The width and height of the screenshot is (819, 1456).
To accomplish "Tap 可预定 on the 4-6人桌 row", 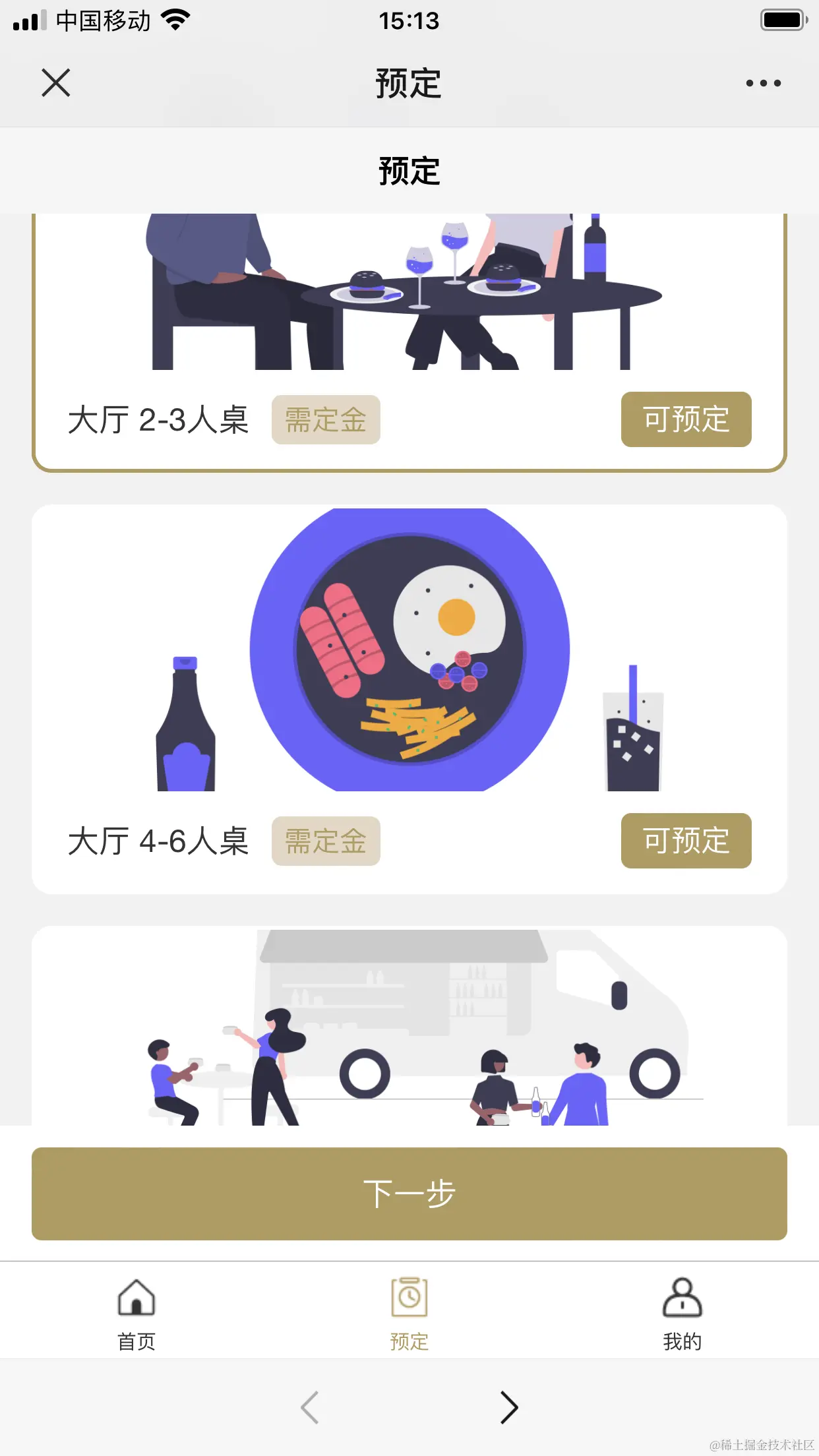I will [x=686, y=841].
